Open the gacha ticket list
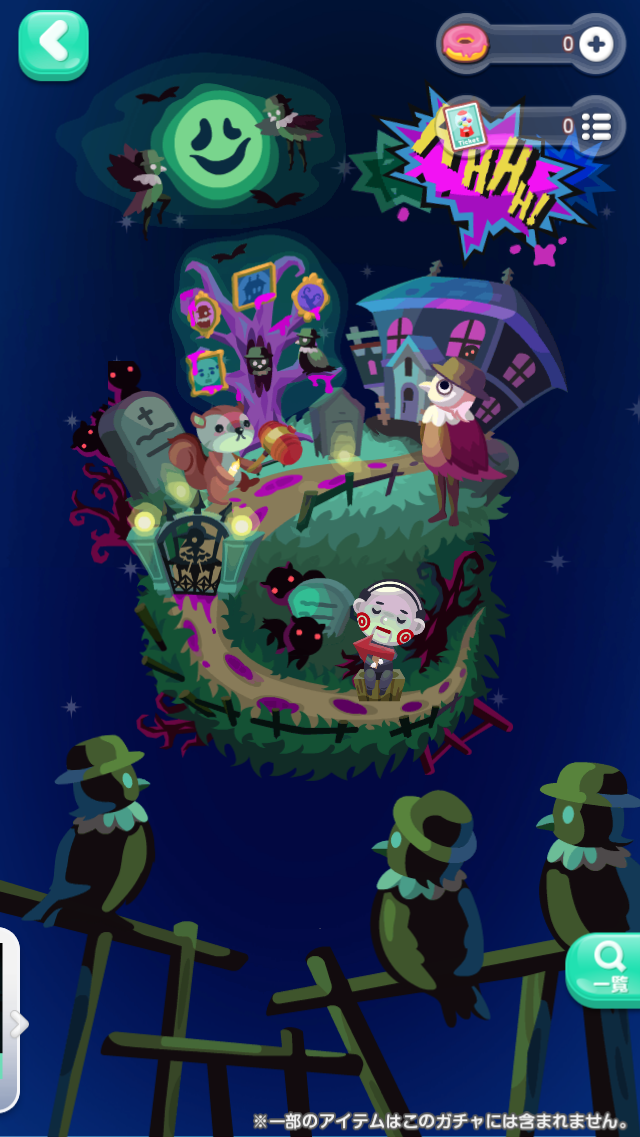The width and height of the screenshot is (640, 1137). pos(597,126)
